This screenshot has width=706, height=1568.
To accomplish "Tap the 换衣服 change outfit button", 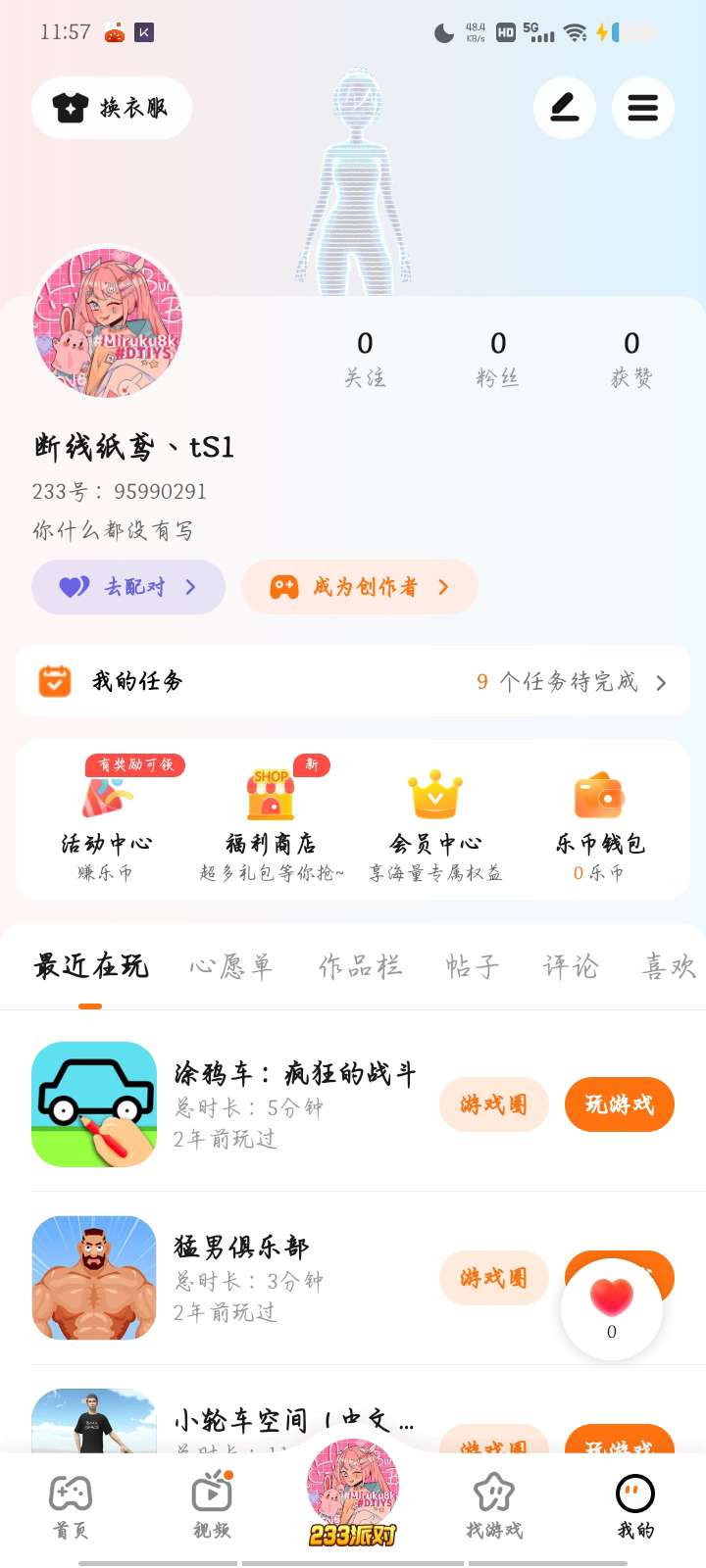I will (x=111, y=108).
